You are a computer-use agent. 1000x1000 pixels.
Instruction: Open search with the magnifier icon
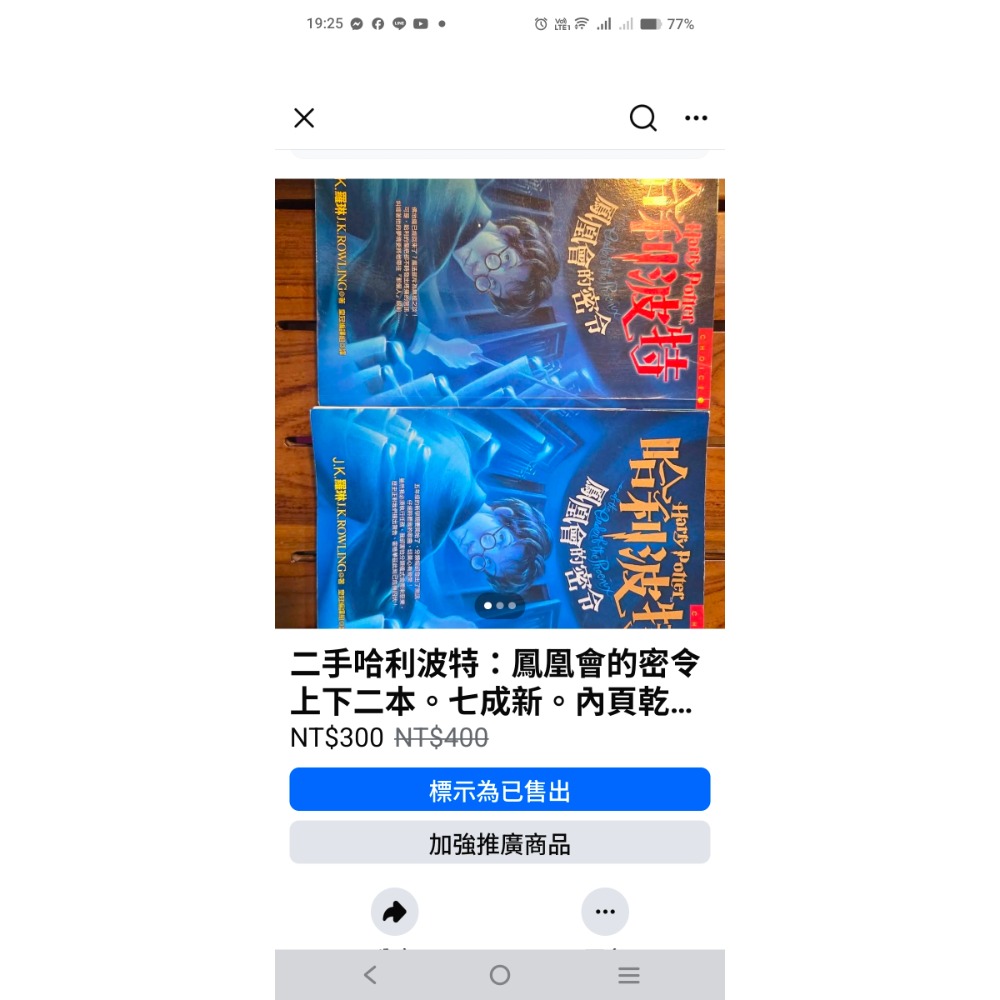[643, 118]
